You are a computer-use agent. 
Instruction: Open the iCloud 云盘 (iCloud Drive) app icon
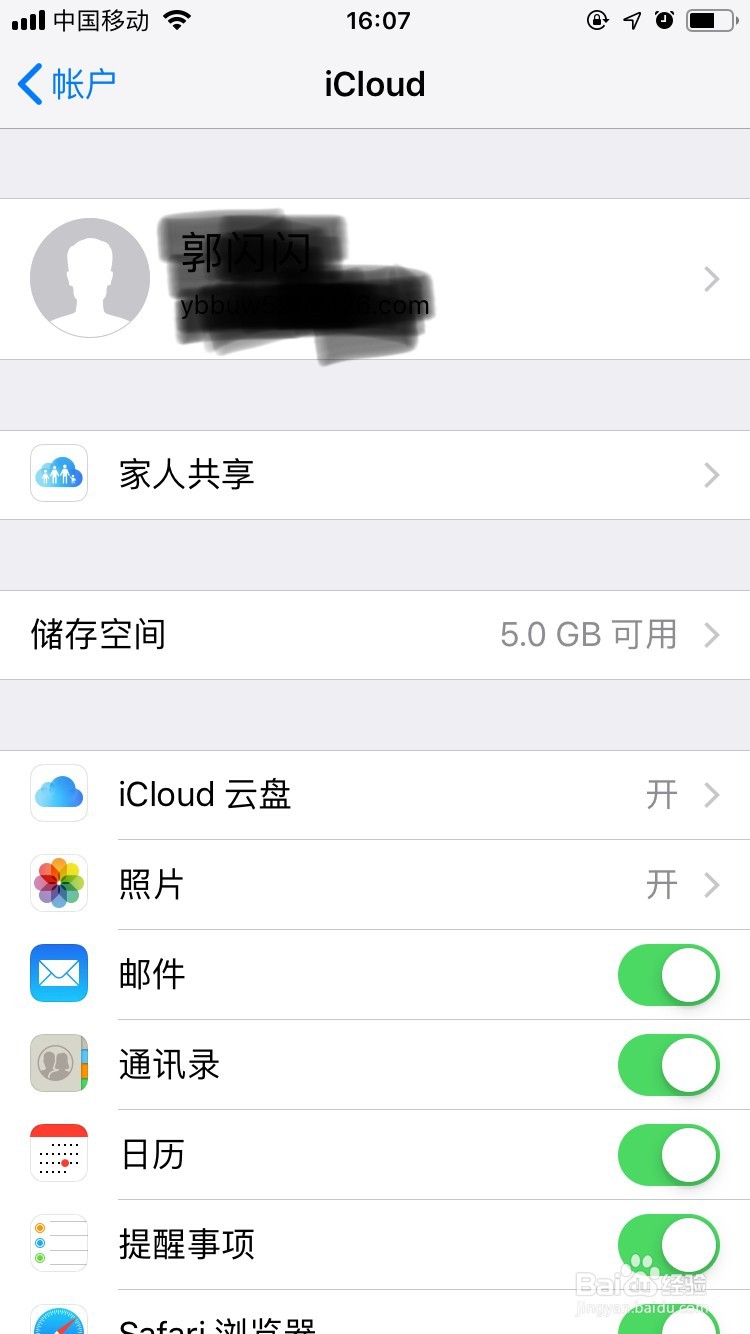point(58,793)
